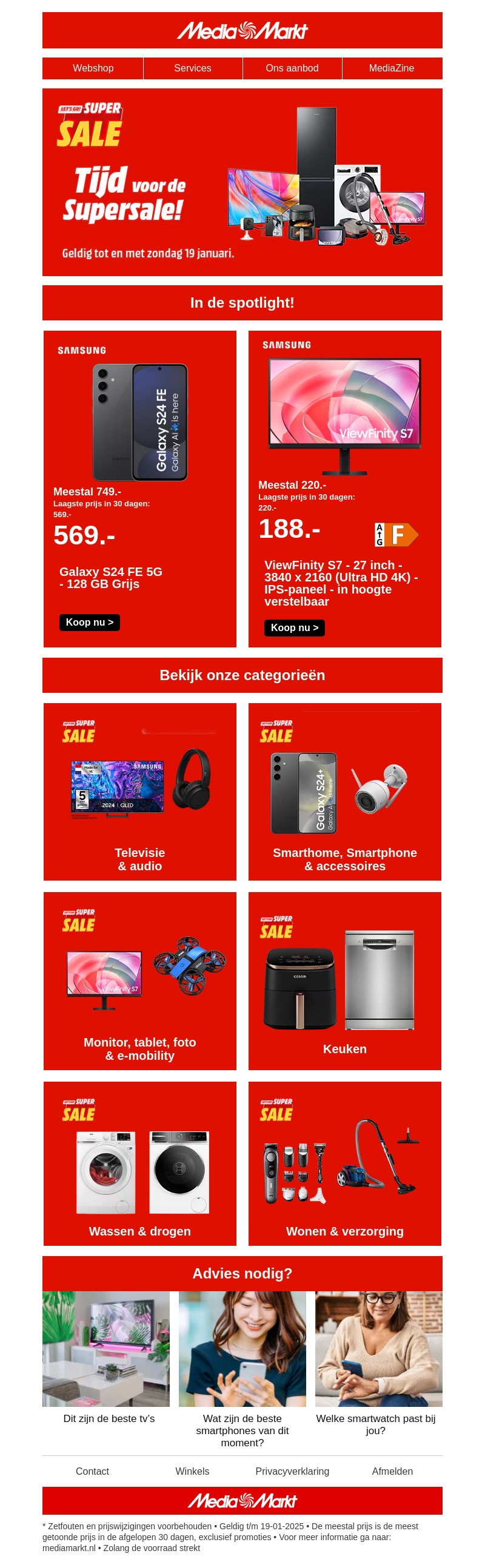Find Winkels via footer link
The width and height of the screenshot is (485, 1568).
pos(192,1471)
